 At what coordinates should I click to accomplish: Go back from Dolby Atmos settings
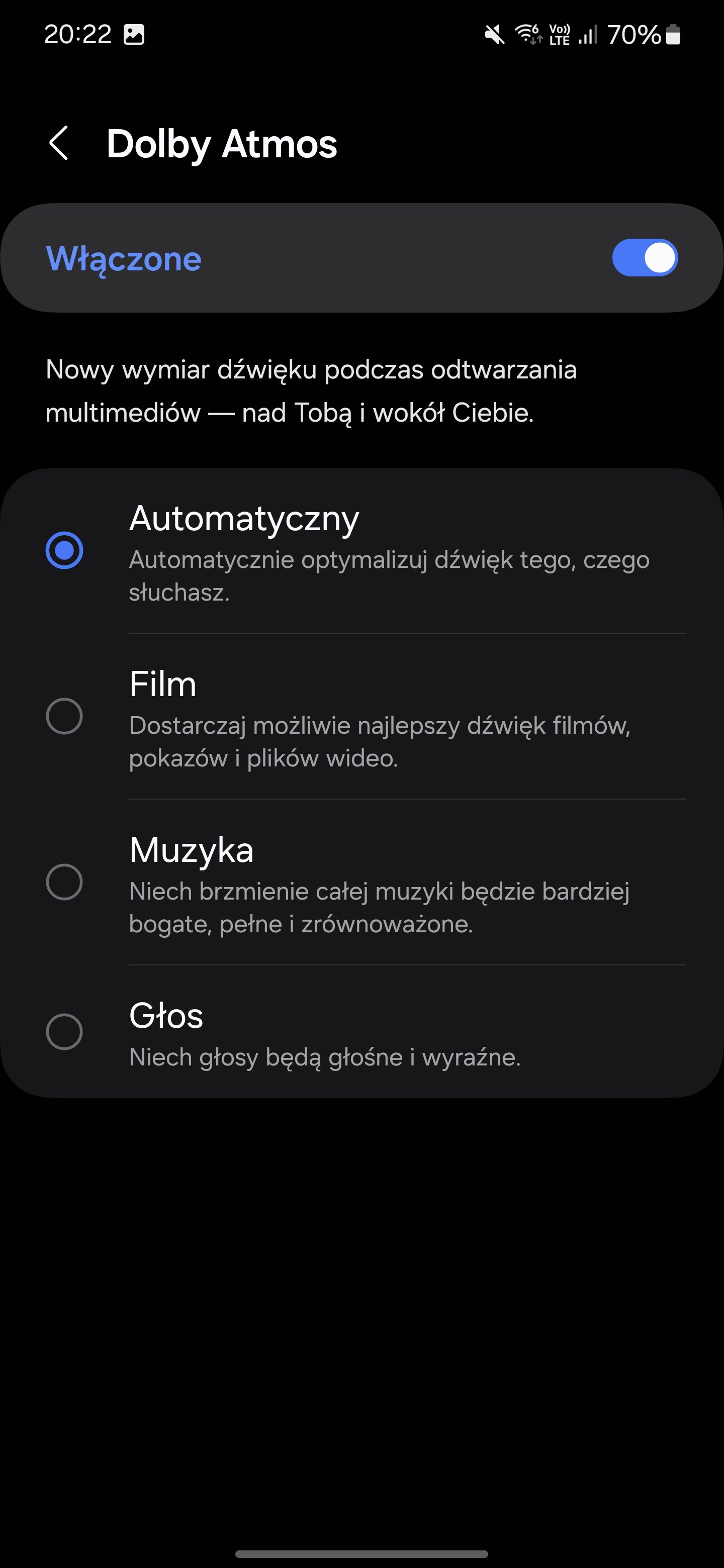coord(58,144)
